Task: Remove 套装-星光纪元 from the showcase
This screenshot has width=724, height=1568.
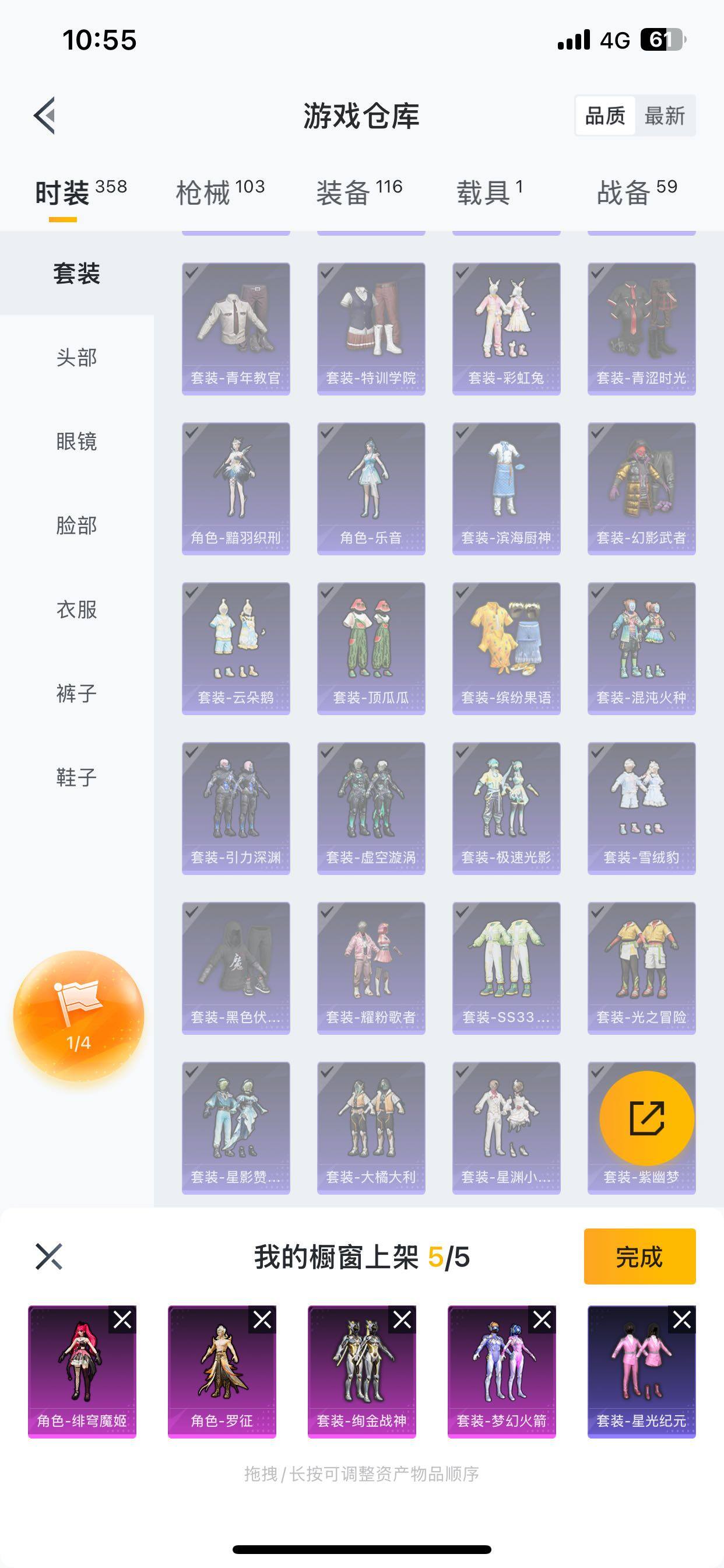Action: 682,1319
